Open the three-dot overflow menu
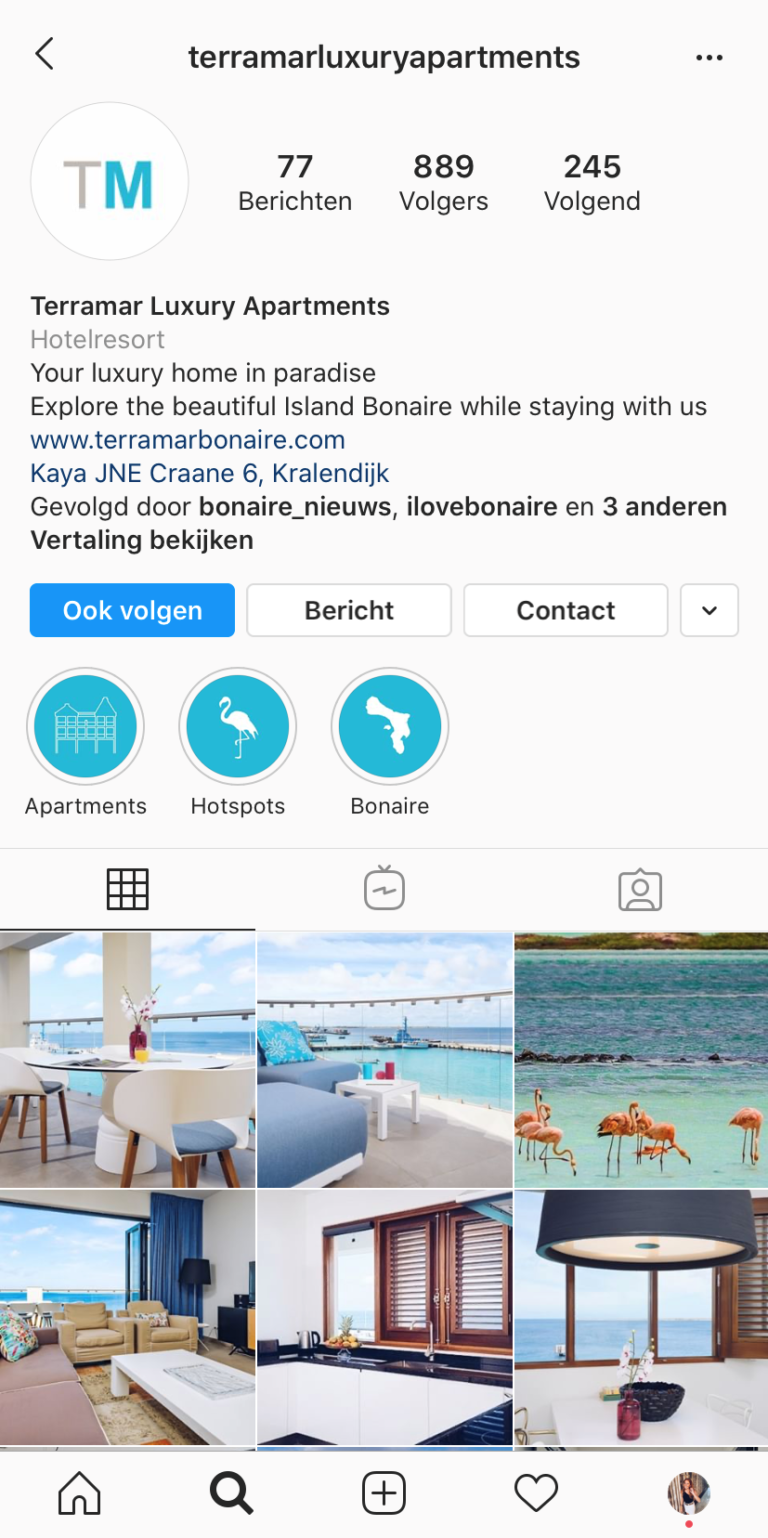768x1538 pixels. pos(709,58)
